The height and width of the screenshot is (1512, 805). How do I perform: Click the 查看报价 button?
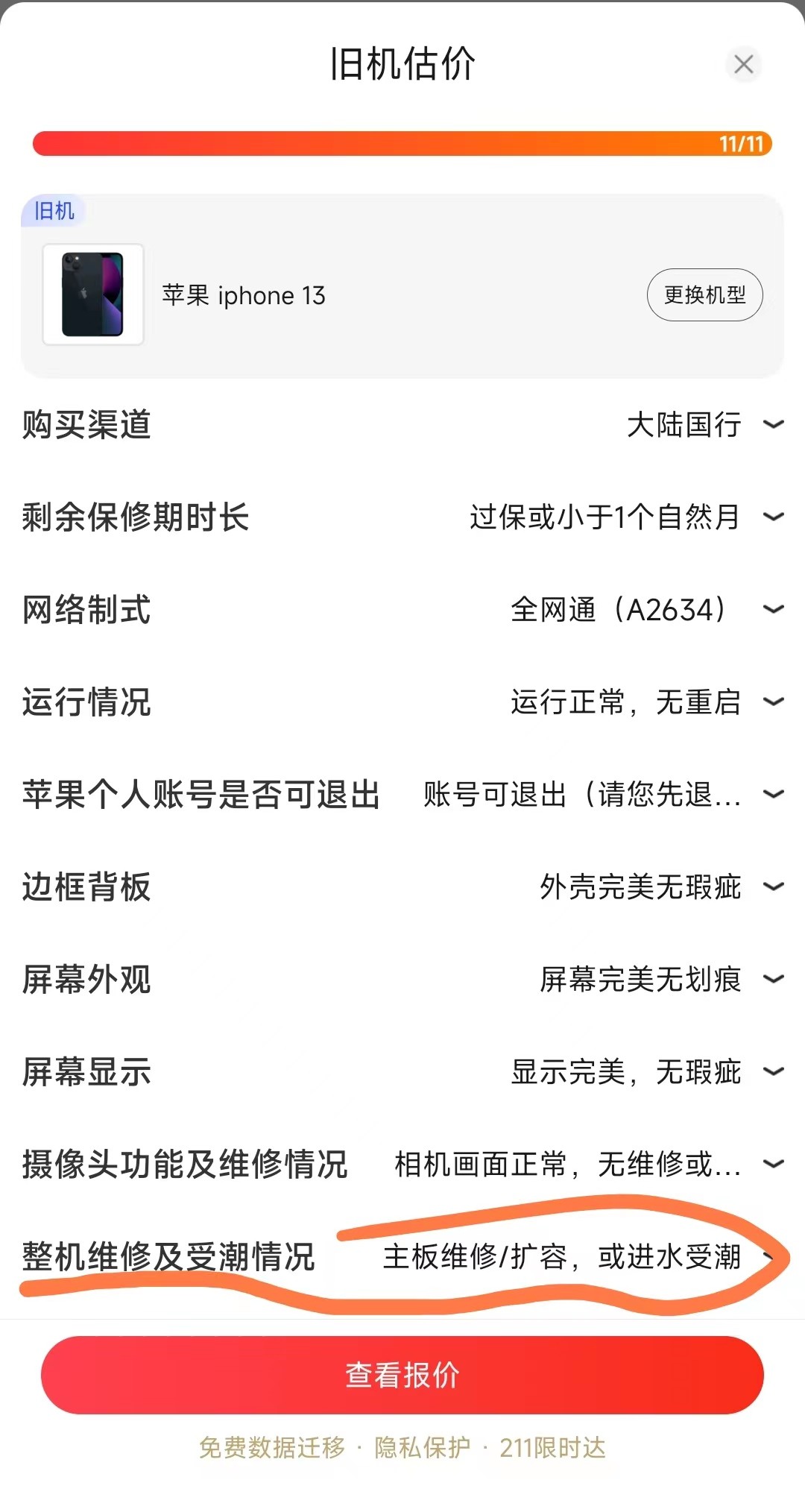(x=402, y=1376)
